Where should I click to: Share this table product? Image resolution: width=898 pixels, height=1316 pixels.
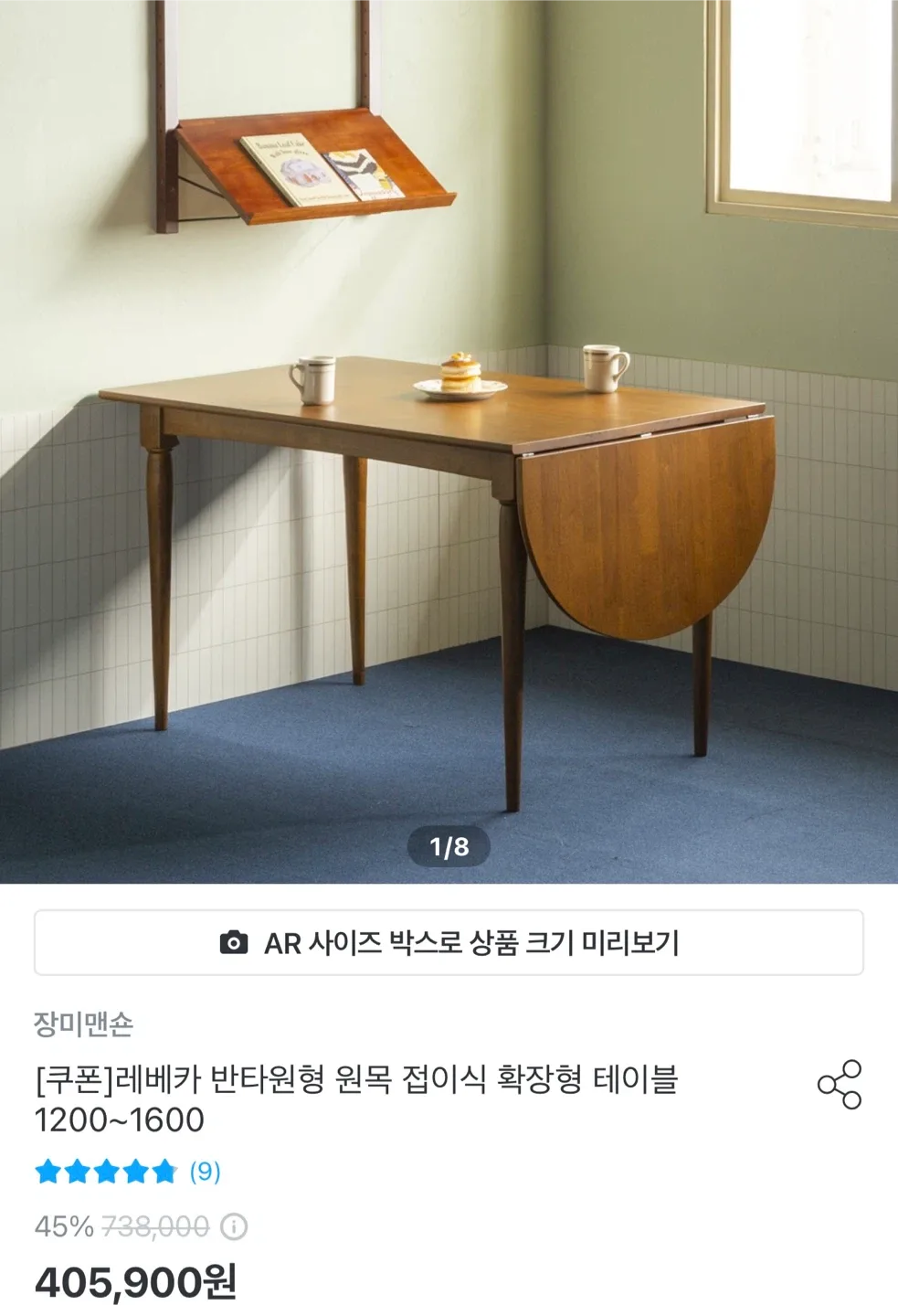[839, 1084]
